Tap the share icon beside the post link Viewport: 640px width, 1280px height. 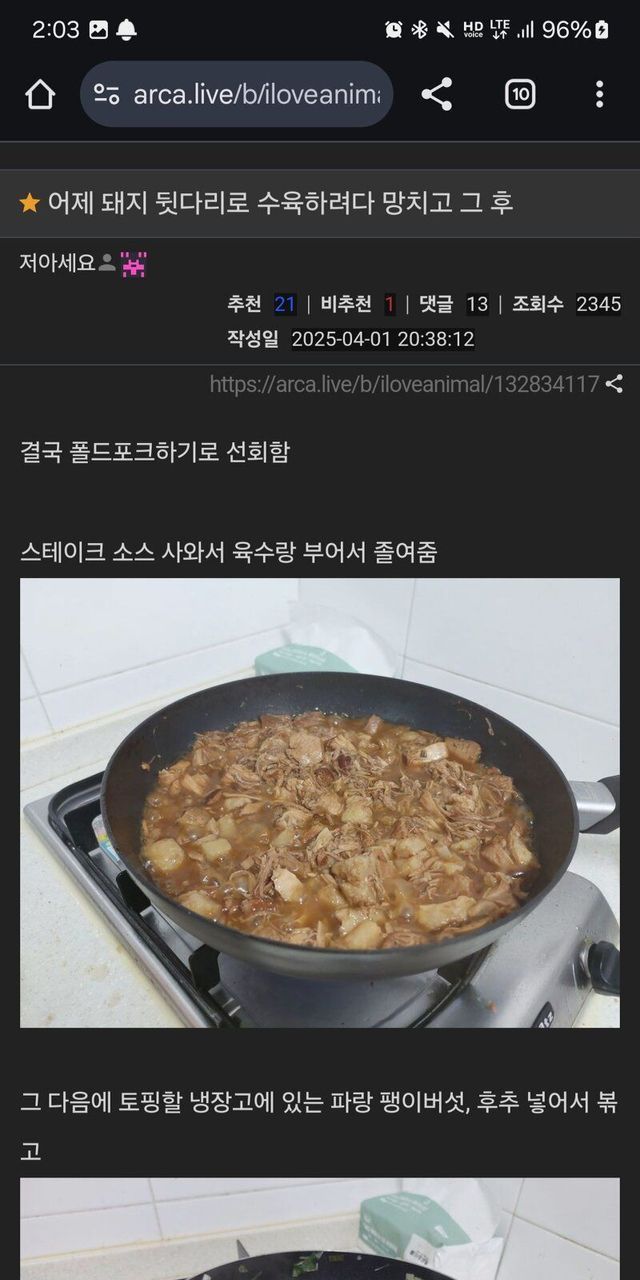615,384
